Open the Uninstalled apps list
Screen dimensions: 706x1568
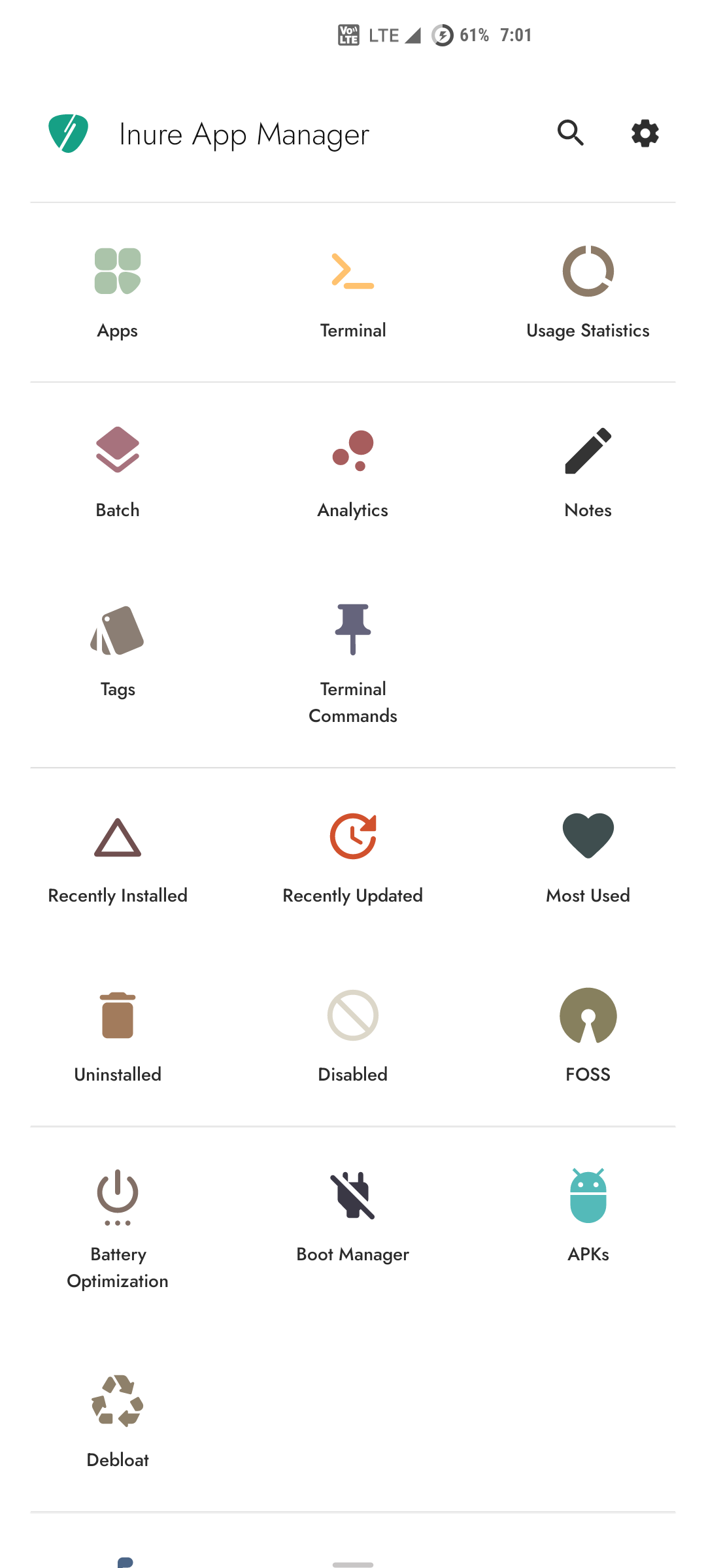[x=118, y=1036]
